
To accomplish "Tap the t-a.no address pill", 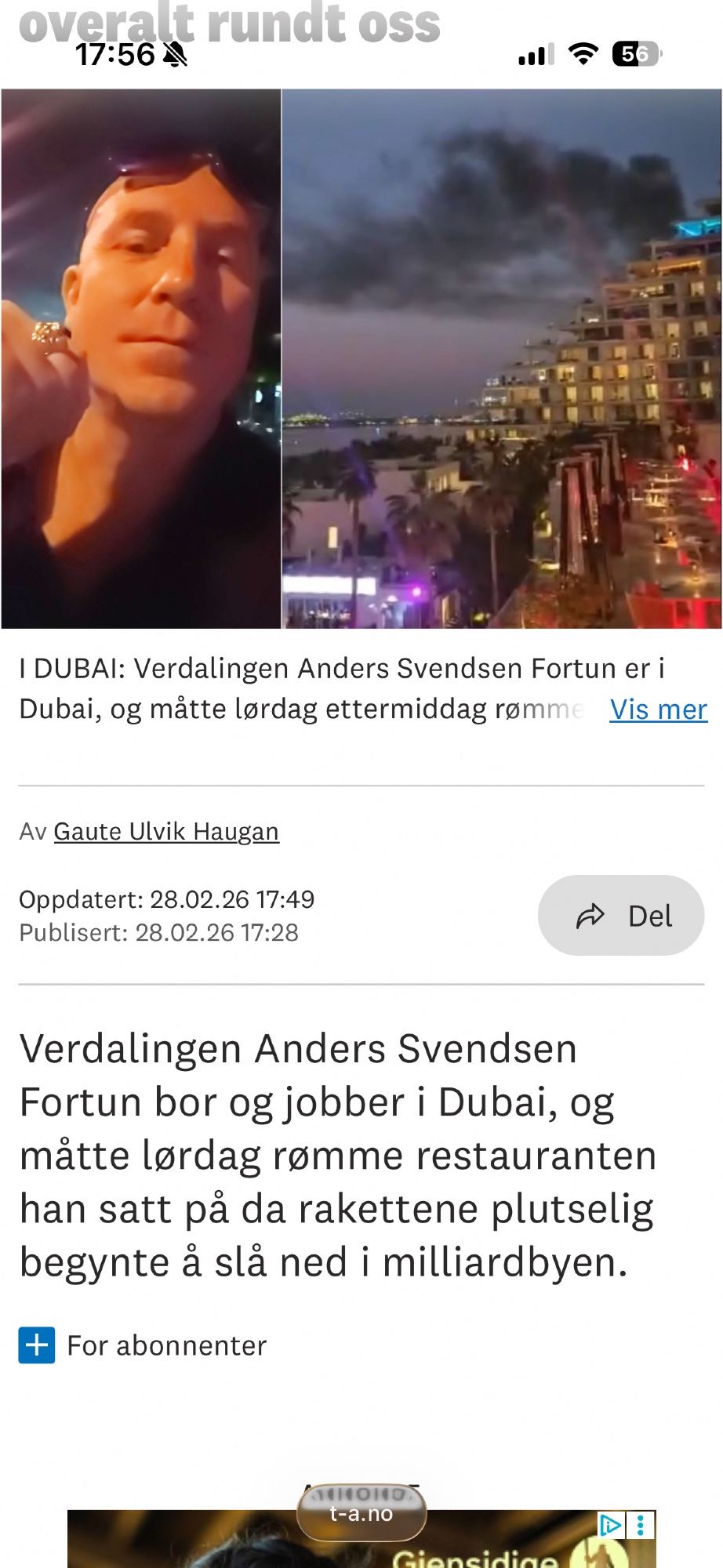I will pyautogui.click(x=361, y=1513).
